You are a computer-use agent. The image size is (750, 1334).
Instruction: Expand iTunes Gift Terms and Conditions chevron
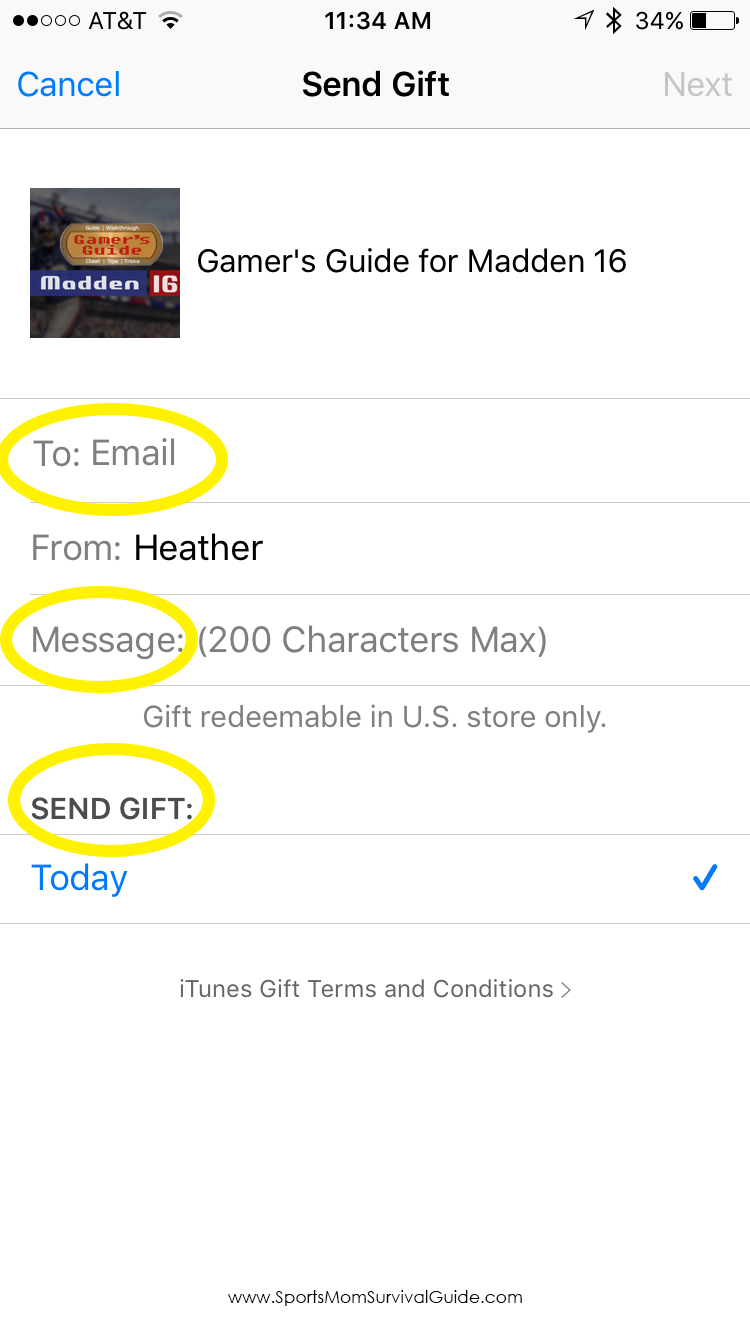567,989
